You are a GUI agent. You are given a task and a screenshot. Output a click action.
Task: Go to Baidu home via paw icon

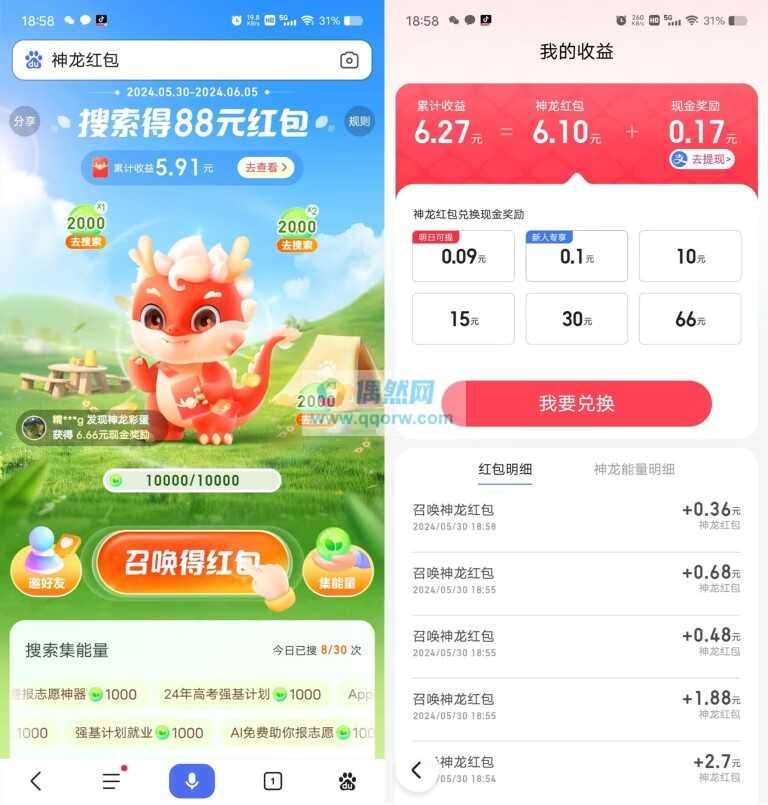click(x=347, y=781)
